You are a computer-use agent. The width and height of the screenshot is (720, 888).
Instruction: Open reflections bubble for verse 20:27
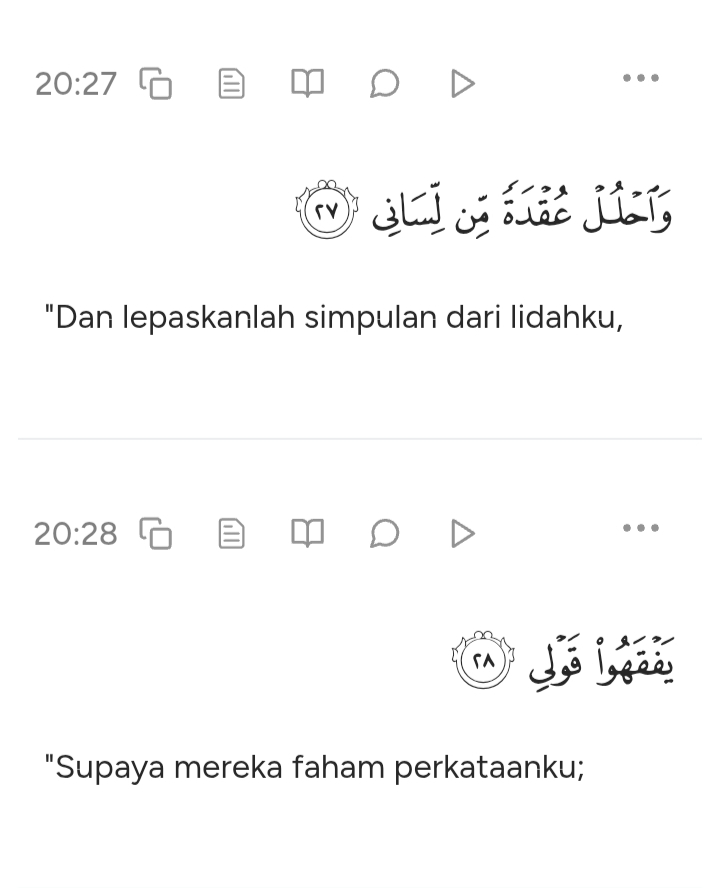(384, 84)
